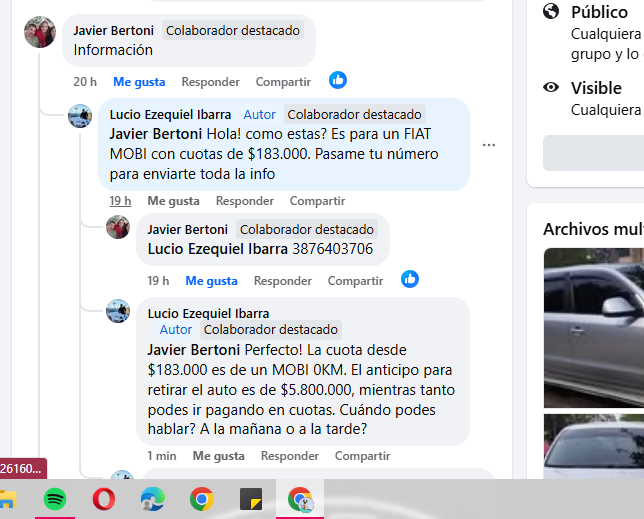Reply to Lucio's 'Perfecto!' comment
The width and height of the screenshot is (644, 519).
290,456
